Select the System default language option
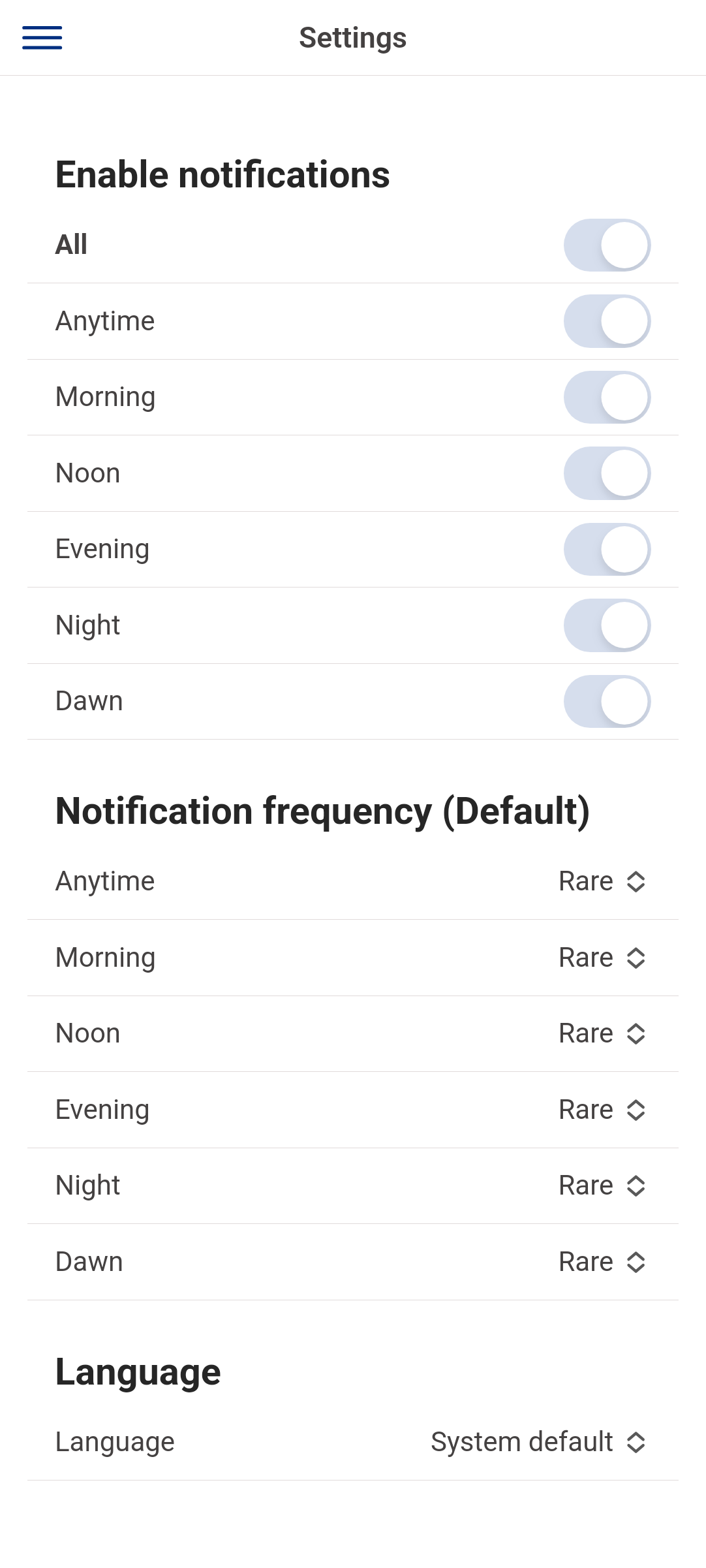706x1568 pixels. [538, 1442]
